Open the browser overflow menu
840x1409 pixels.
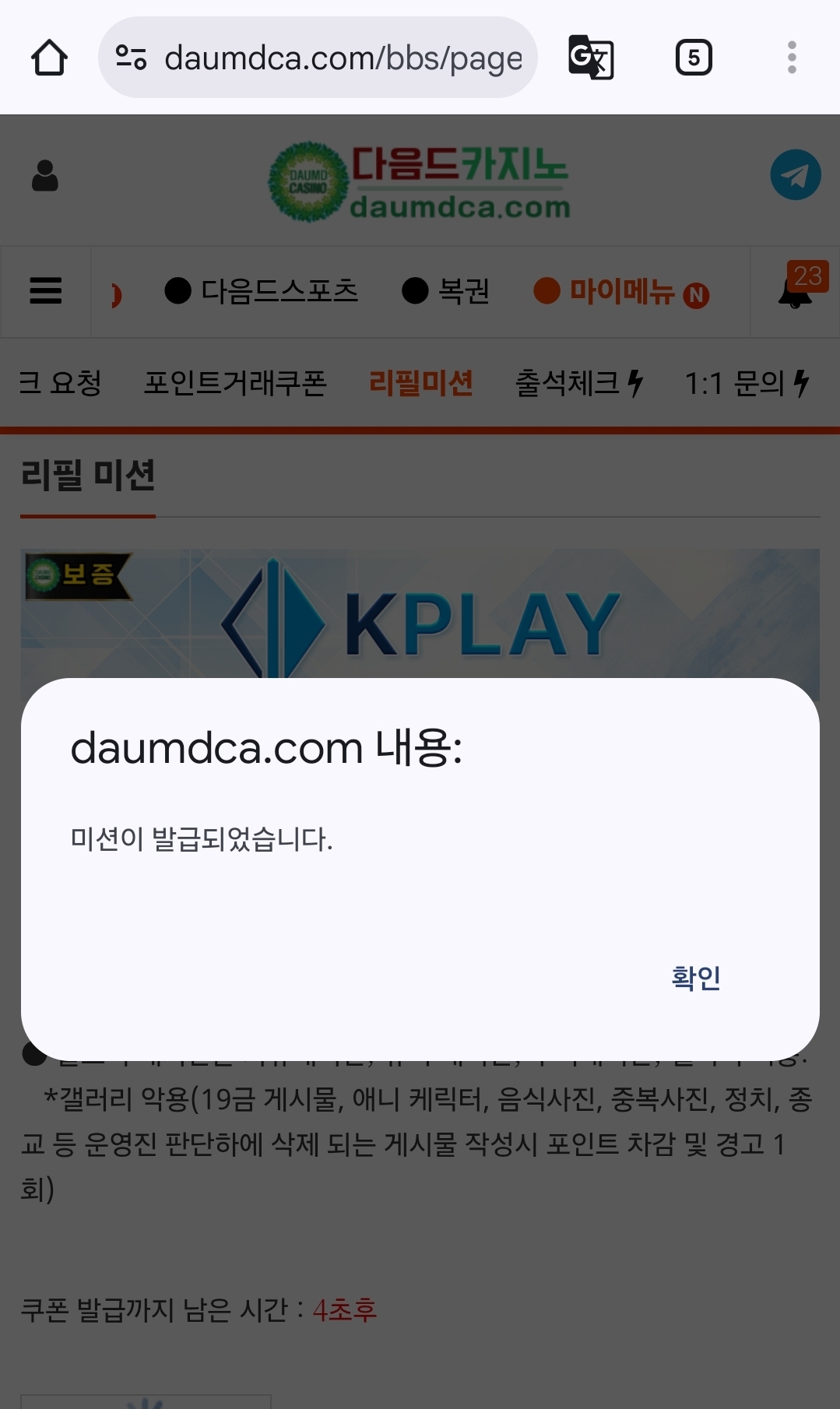pyautogui.click(x=792, y=58)
